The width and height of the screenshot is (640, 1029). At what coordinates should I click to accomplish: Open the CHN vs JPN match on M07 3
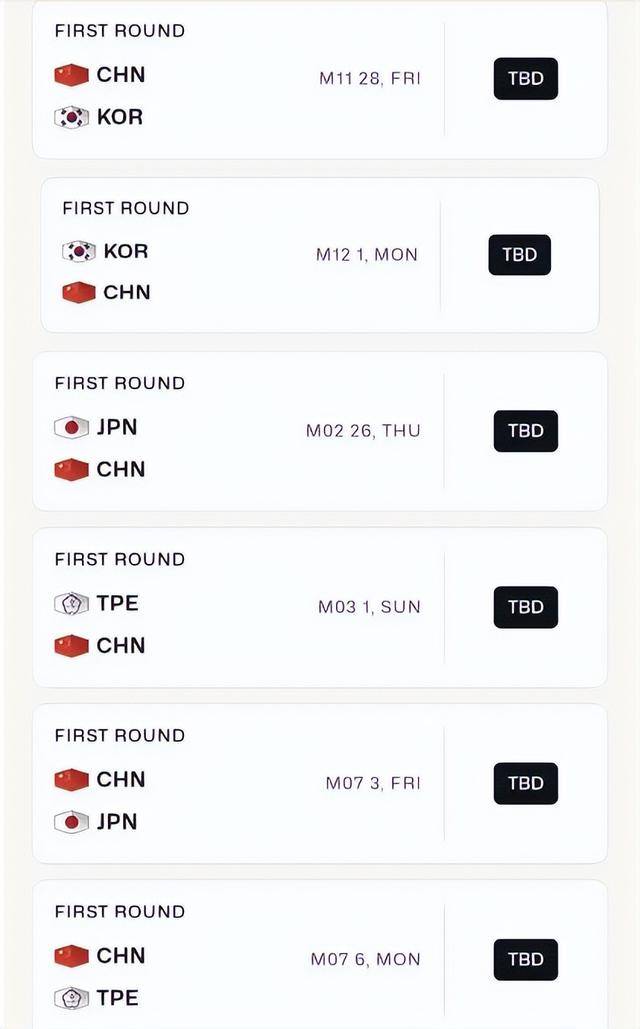coord(320,784)
